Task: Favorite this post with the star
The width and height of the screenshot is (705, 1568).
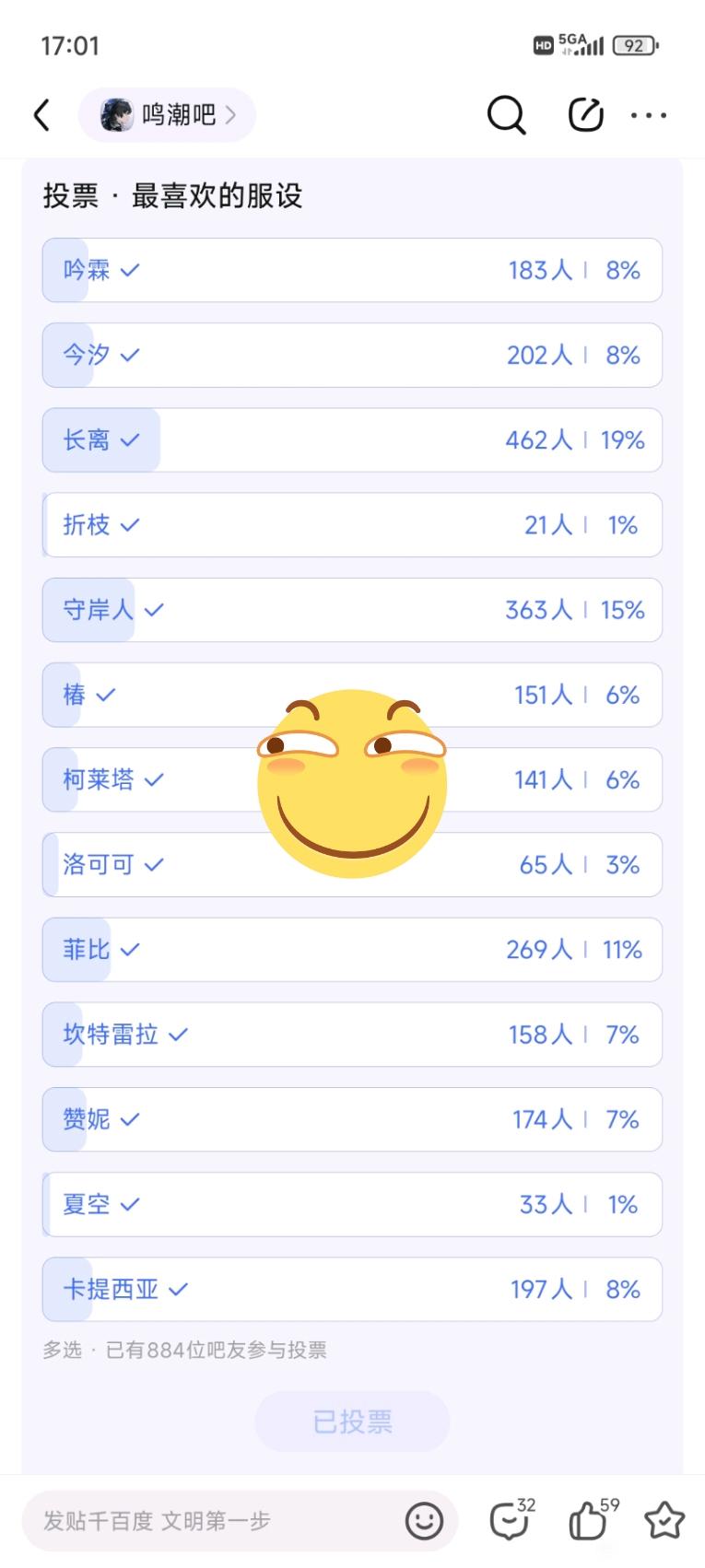Action: (664, 1521)
